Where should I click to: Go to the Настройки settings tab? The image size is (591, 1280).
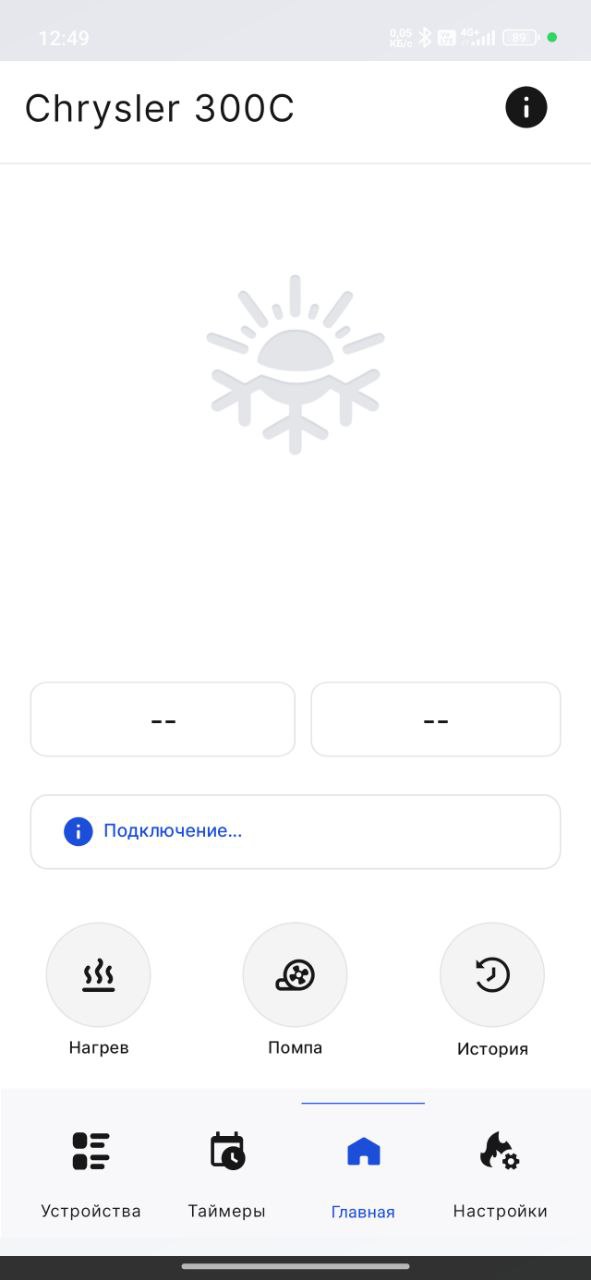click(x=500, y=1175)
